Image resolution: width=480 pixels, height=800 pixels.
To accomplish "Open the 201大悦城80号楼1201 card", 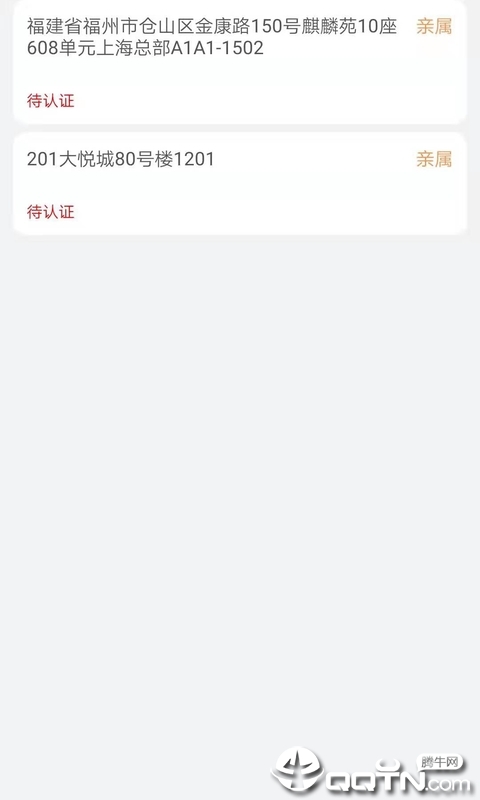I will tap(240, 184).
